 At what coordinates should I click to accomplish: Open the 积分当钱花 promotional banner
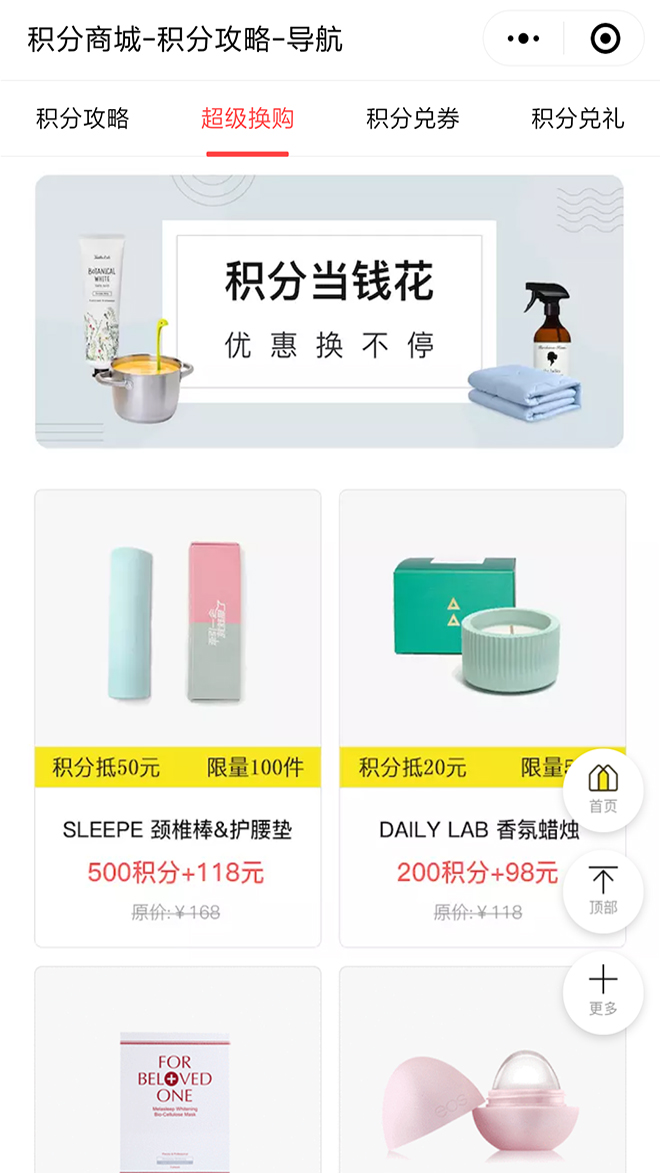[x=329, y=312]
